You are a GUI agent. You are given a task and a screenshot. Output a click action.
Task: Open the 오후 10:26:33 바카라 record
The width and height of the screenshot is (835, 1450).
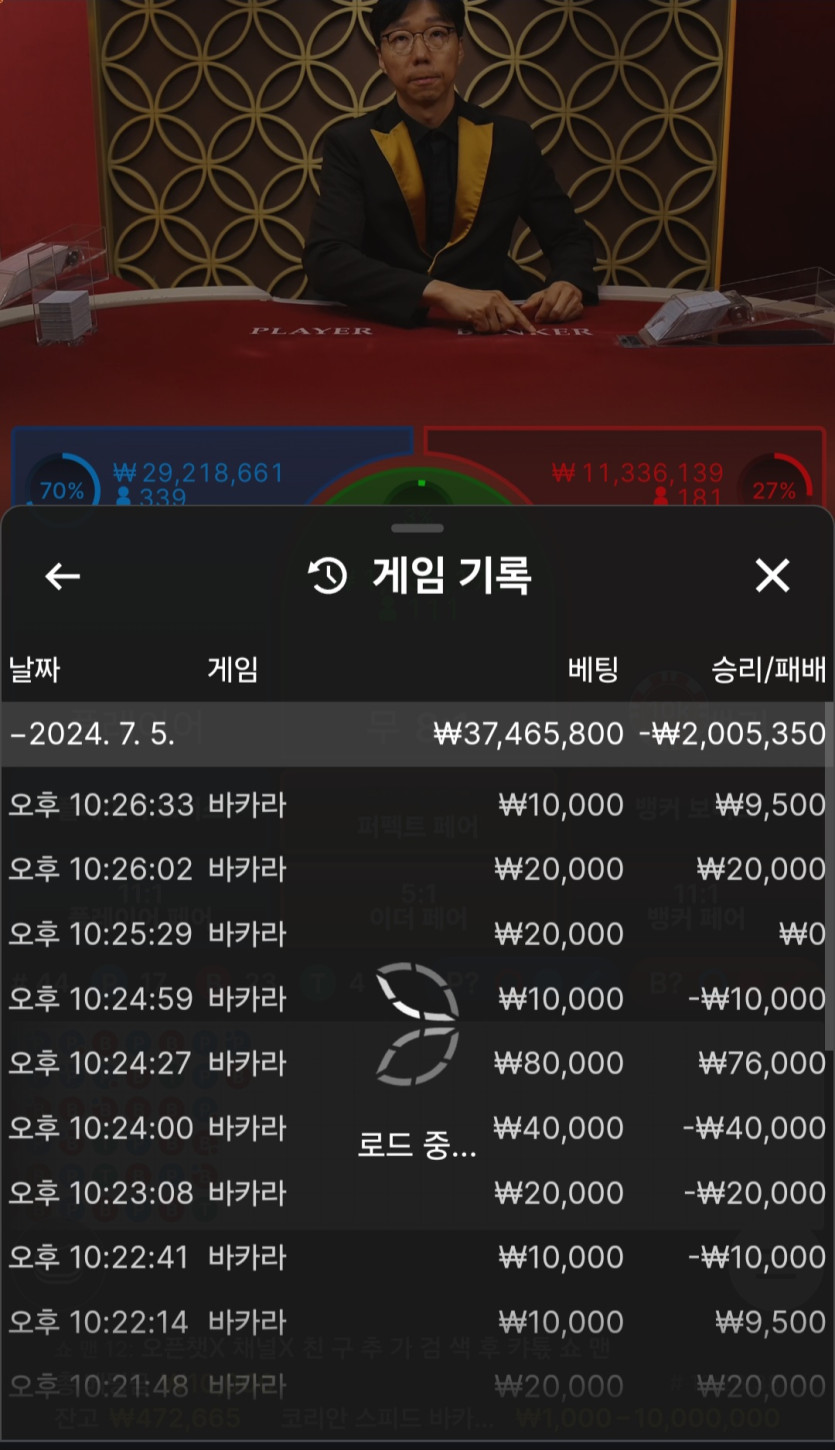pyautogui.click(x=416, y=804)
